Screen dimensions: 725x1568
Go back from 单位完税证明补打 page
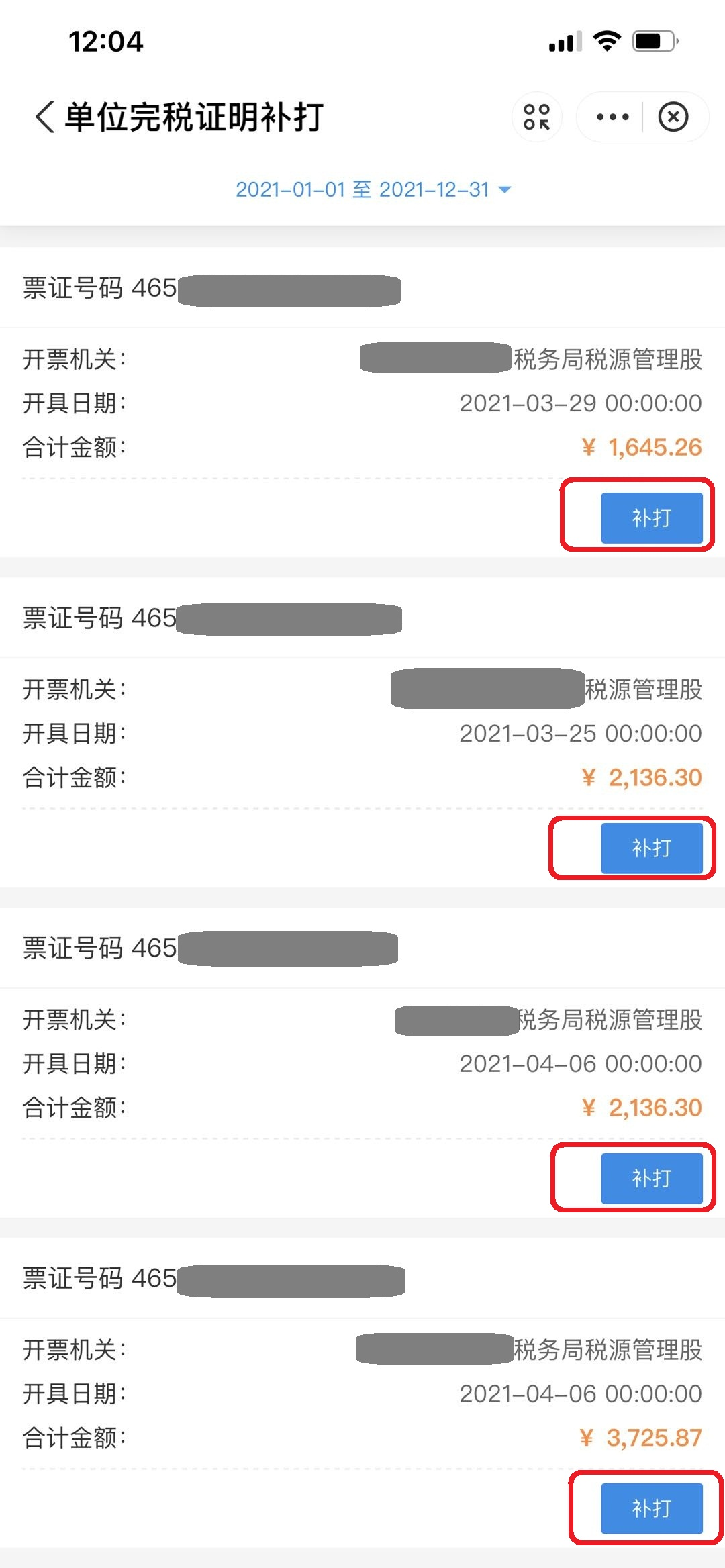(44, 117)
